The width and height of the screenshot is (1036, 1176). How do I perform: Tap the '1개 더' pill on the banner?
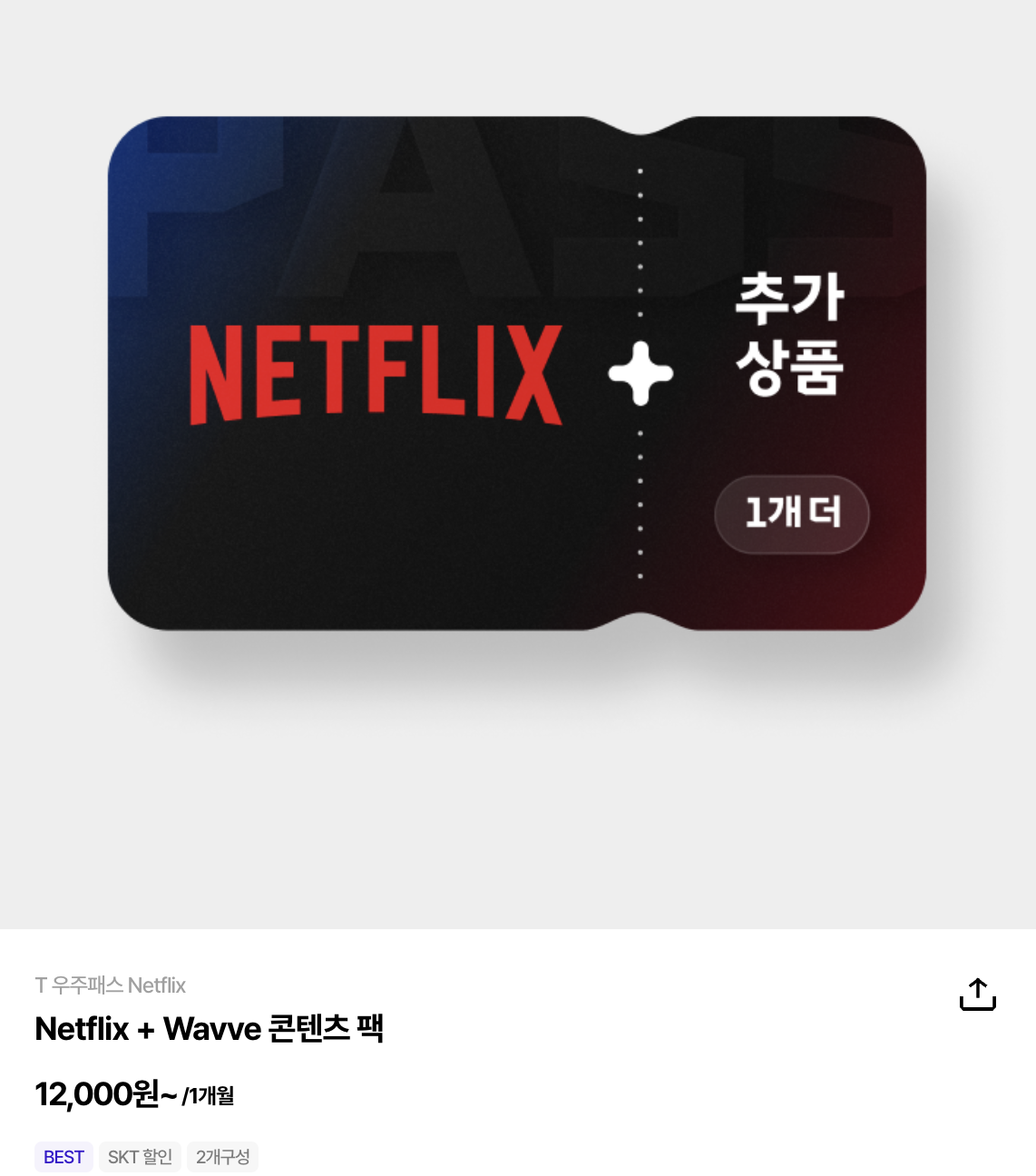pos(791,514)
